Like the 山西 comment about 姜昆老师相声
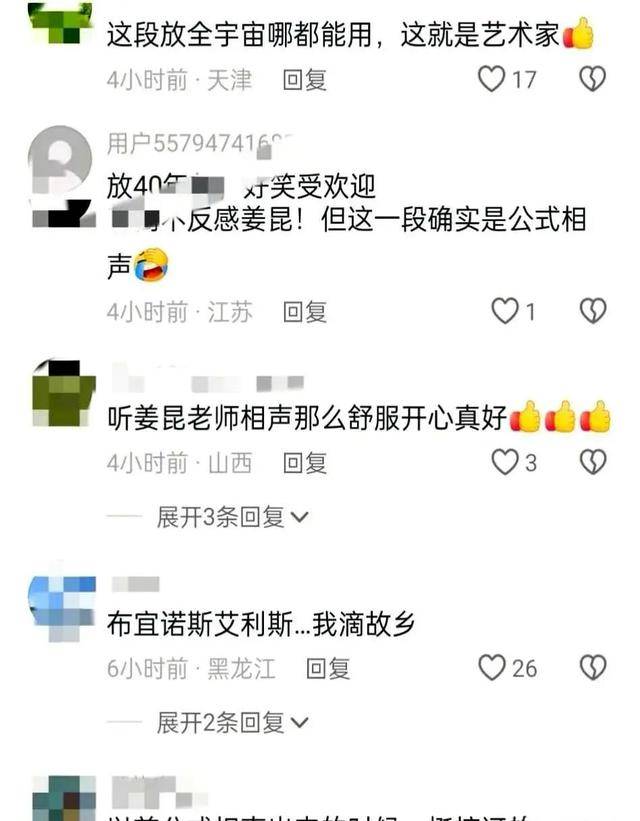Screen dimensions: 640x821 (505, 462)
